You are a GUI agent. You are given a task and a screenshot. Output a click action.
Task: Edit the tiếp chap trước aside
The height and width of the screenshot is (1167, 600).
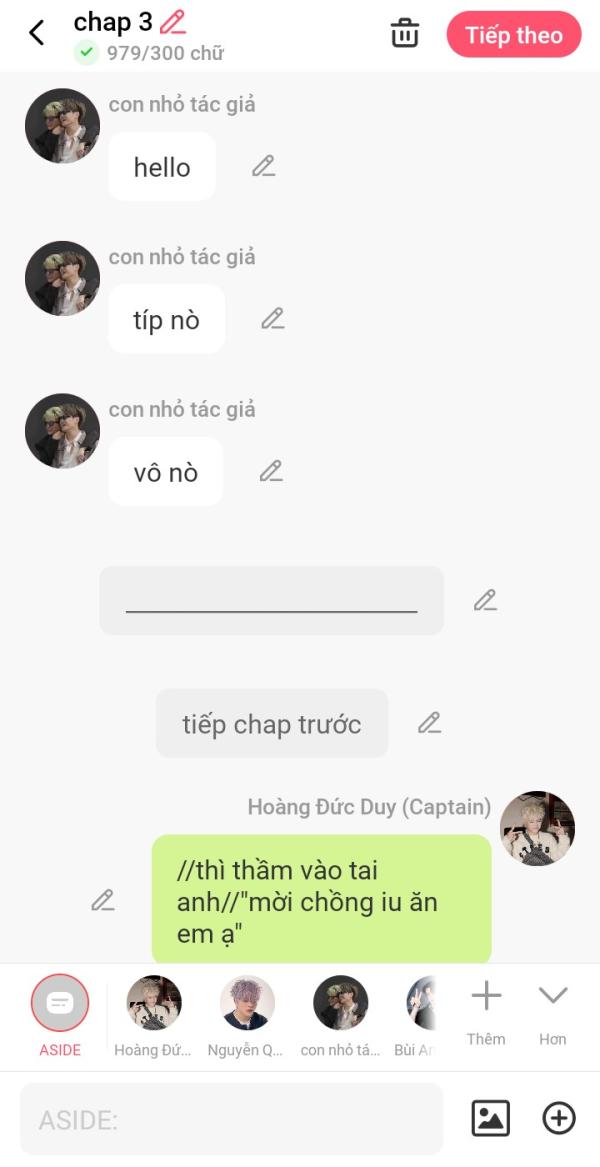pyautogui.click(x=430, y=722)
